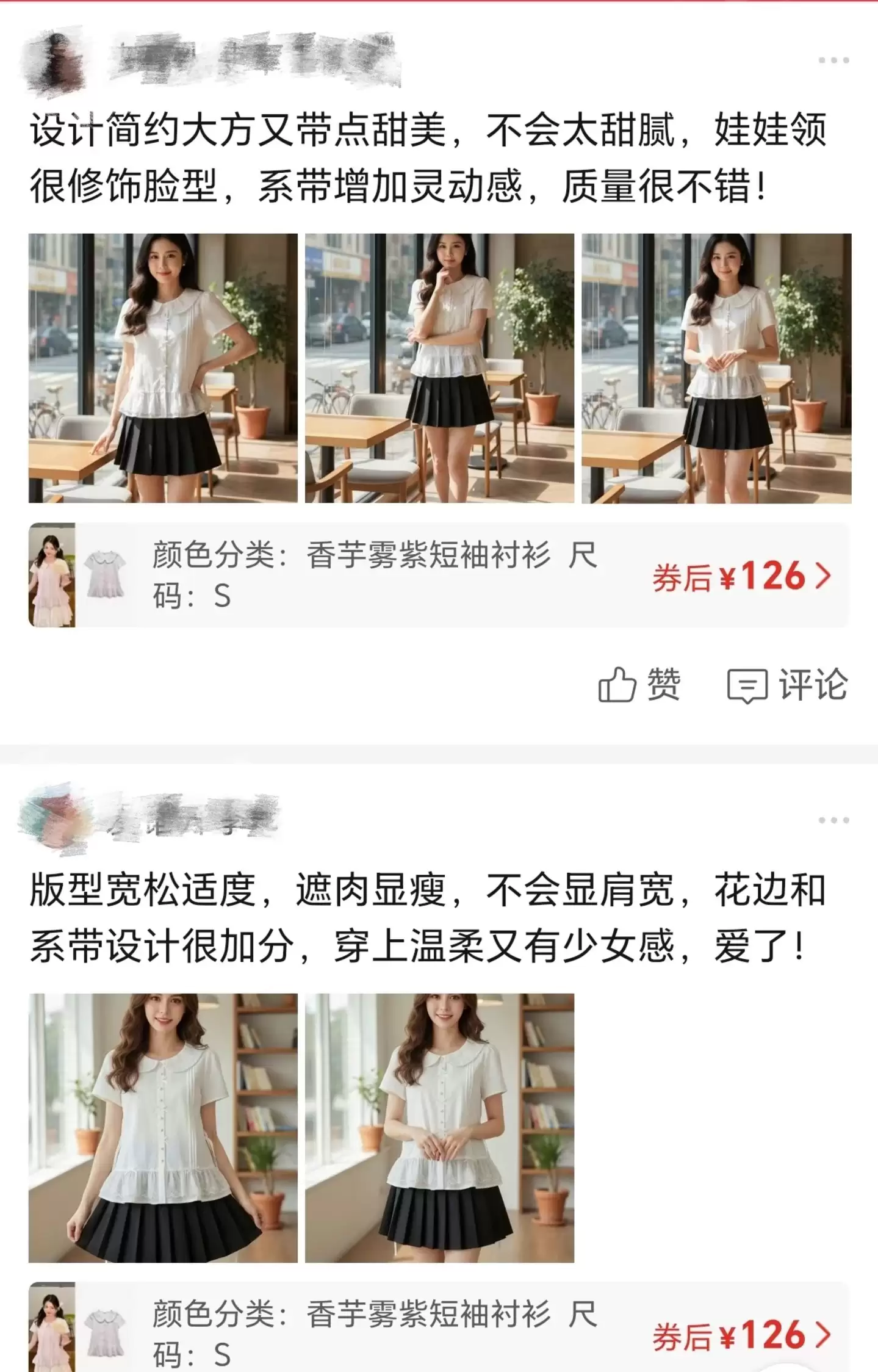View first photo of the café review
Screen dimensions: 878x1372
(x=163, y=368)
